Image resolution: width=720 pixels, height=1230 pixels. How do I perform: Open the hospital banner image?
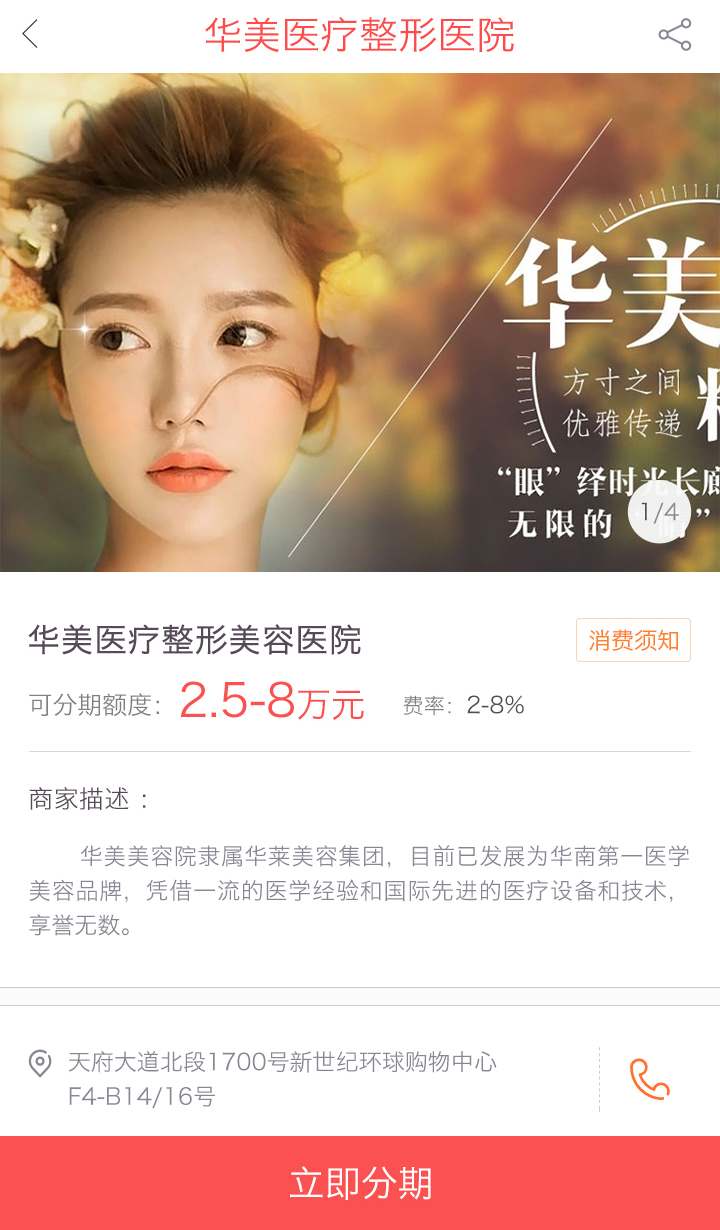[x=360, y=322]
